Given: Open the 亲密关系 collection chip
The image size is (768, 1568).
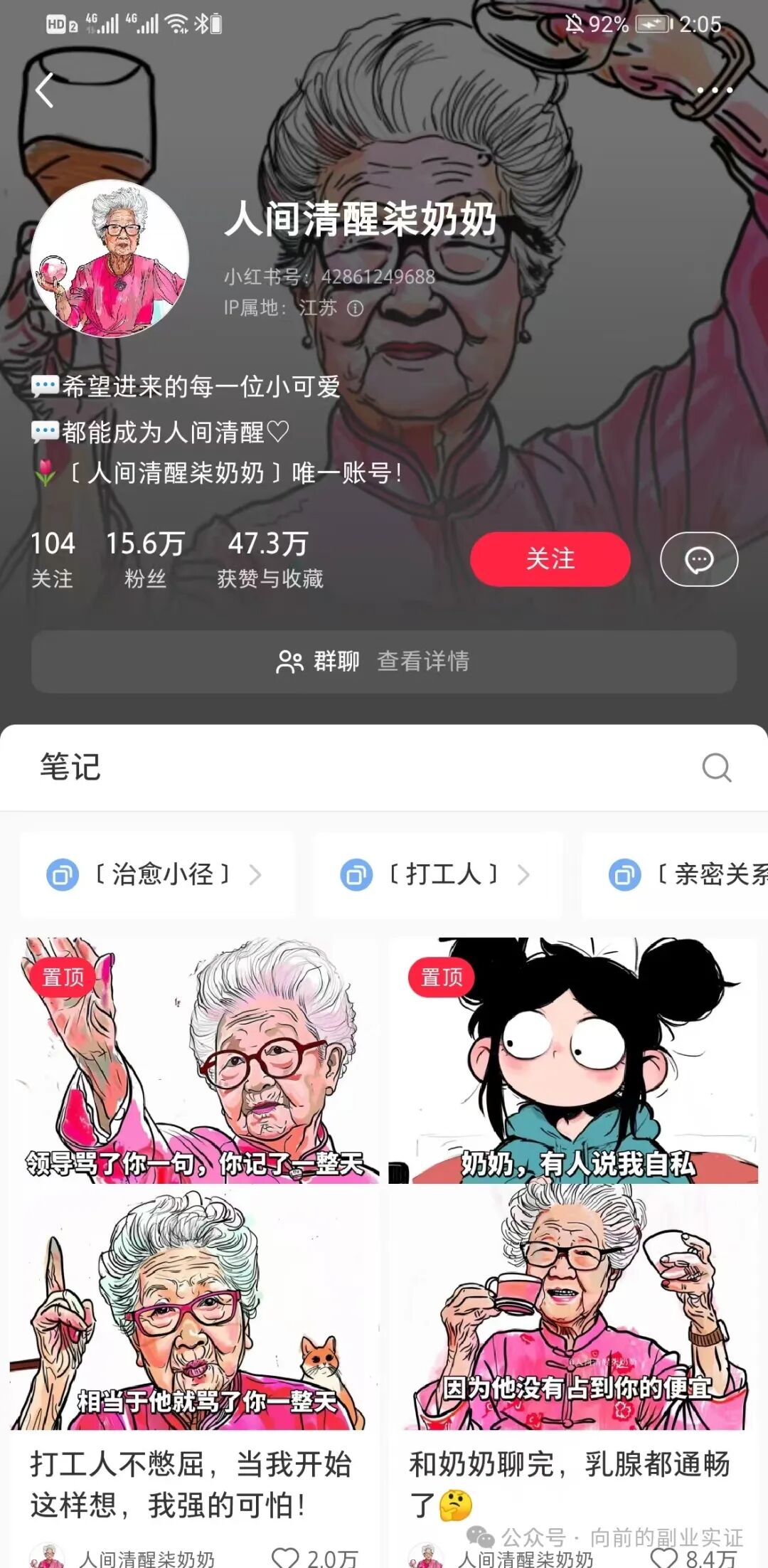Looking at the screenshot, I should tap(676, 874).
